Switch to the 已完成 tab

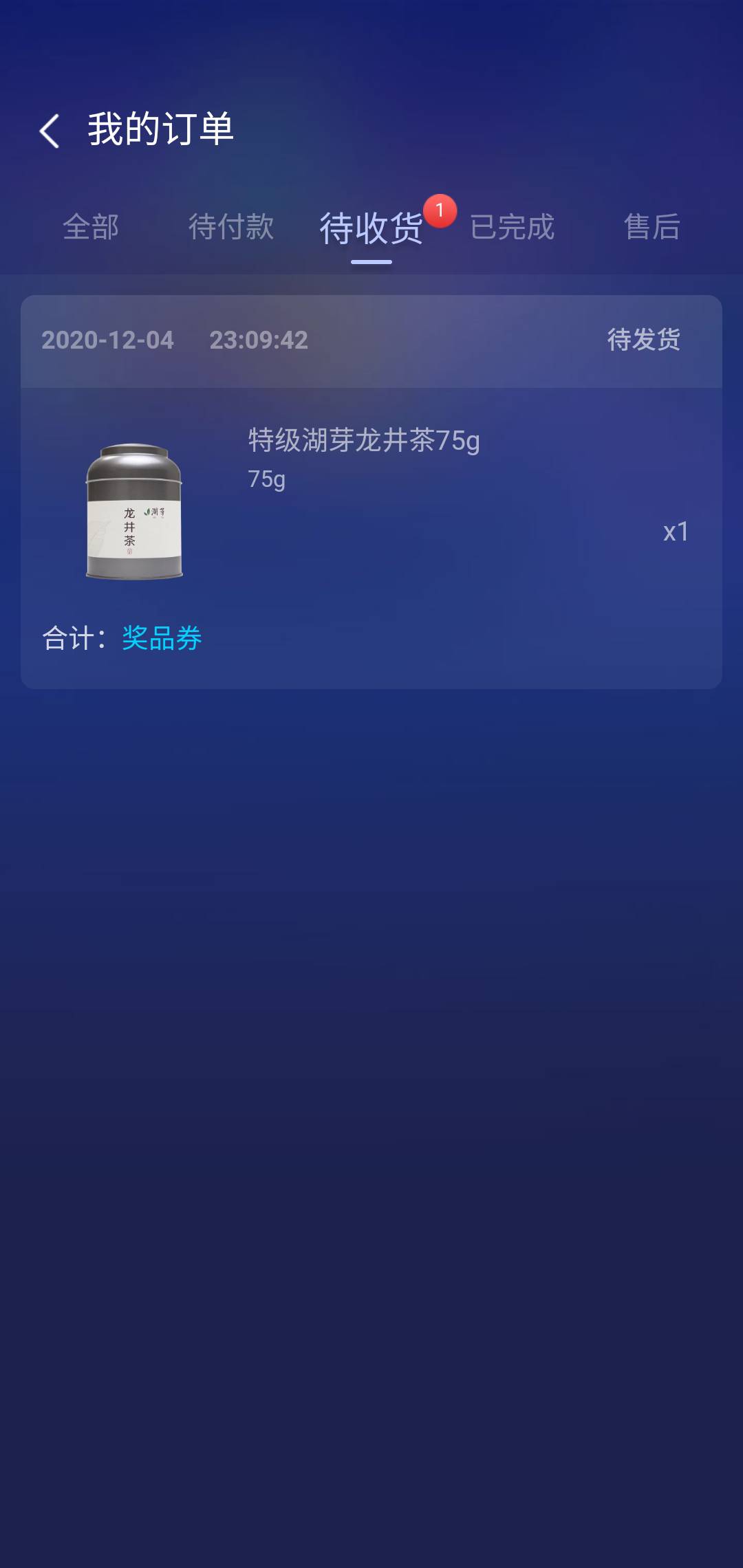pos(513,228)
